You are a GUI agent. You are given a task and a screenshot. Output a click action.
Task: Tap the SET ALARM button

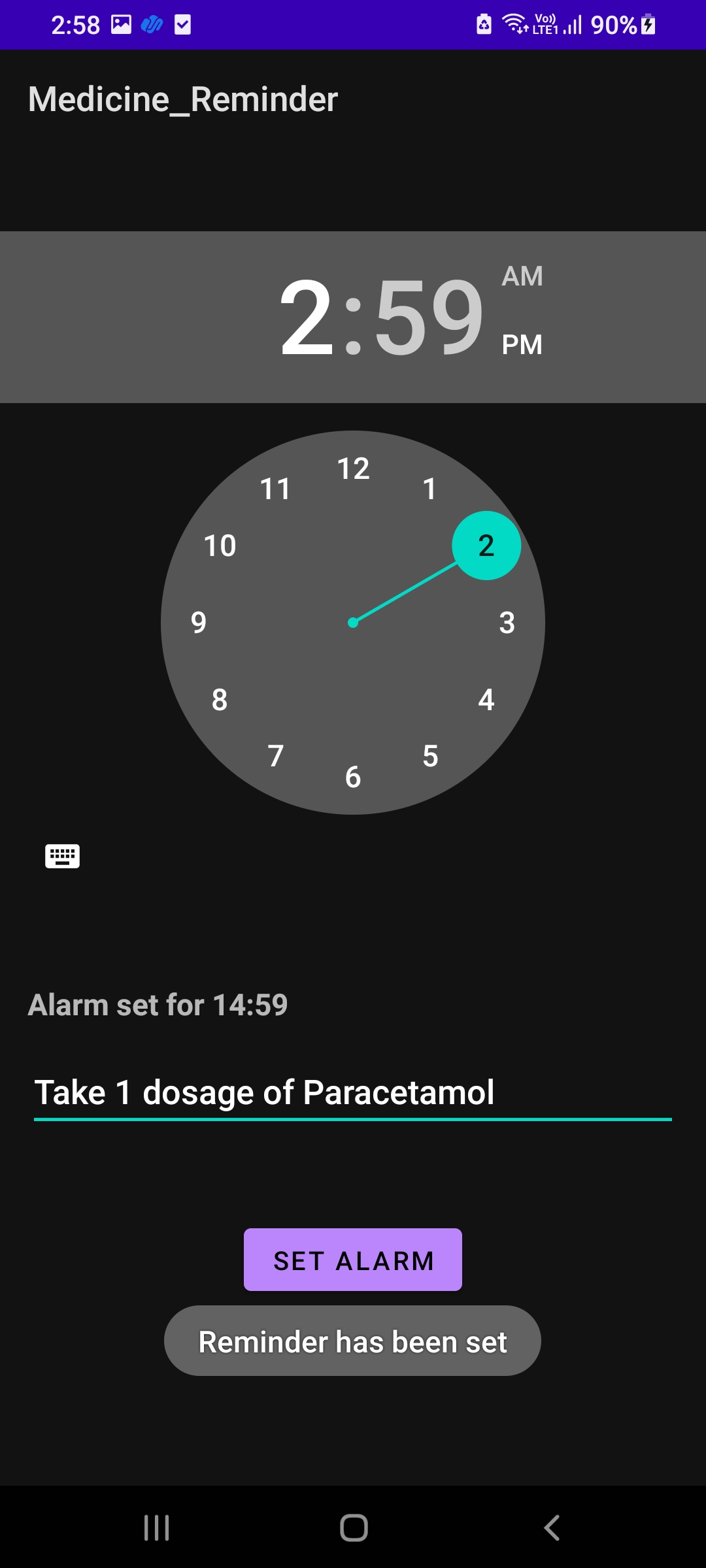click(x=353, y=1260)
